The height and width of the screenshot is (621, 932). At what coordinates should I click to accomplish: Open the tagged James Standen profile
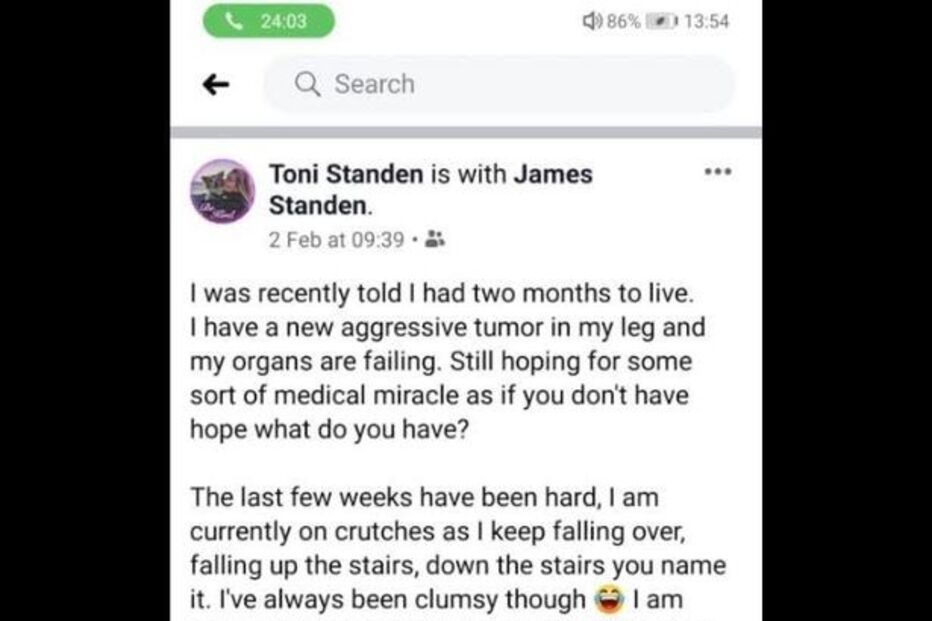point(552,174)
